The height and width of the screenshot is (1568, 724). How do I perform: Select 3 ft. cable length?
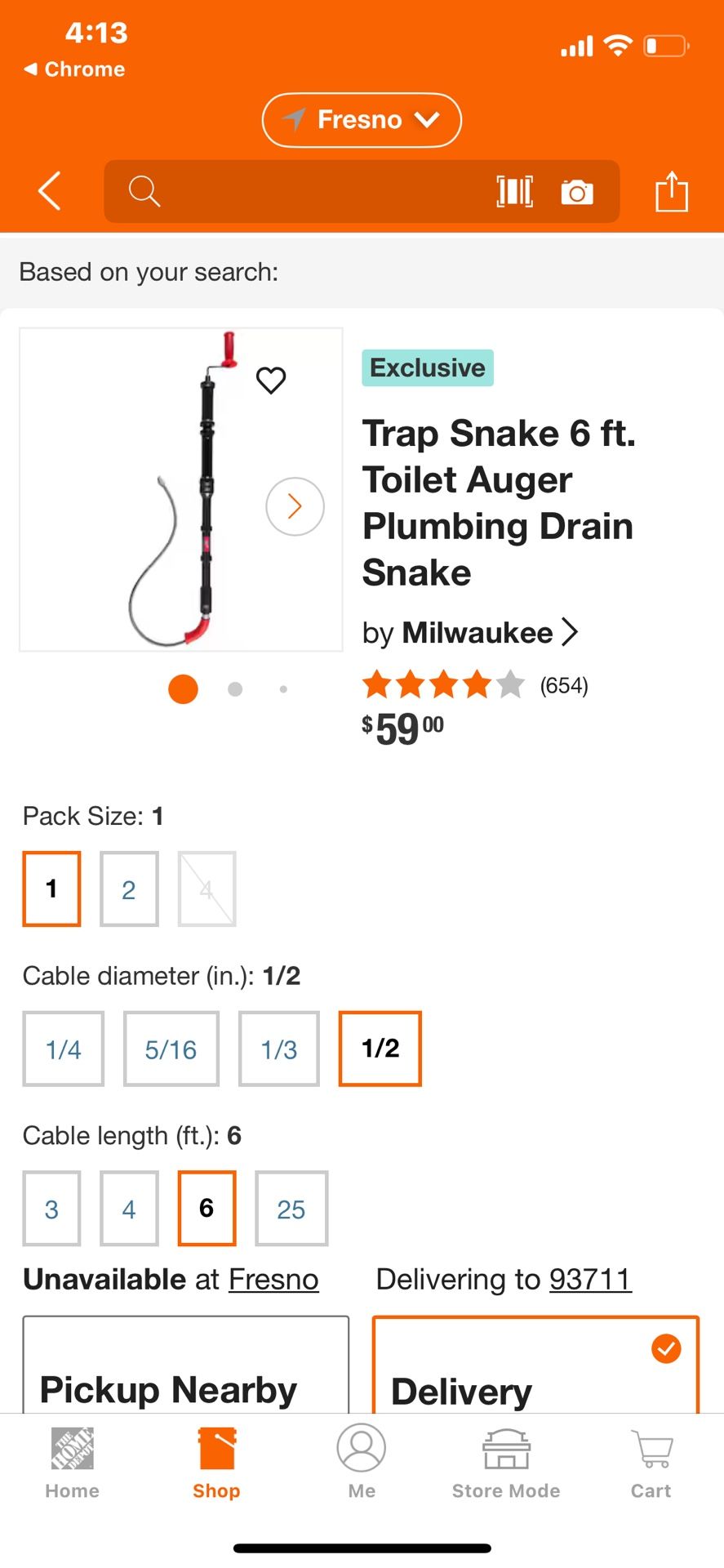point(51,1209)
